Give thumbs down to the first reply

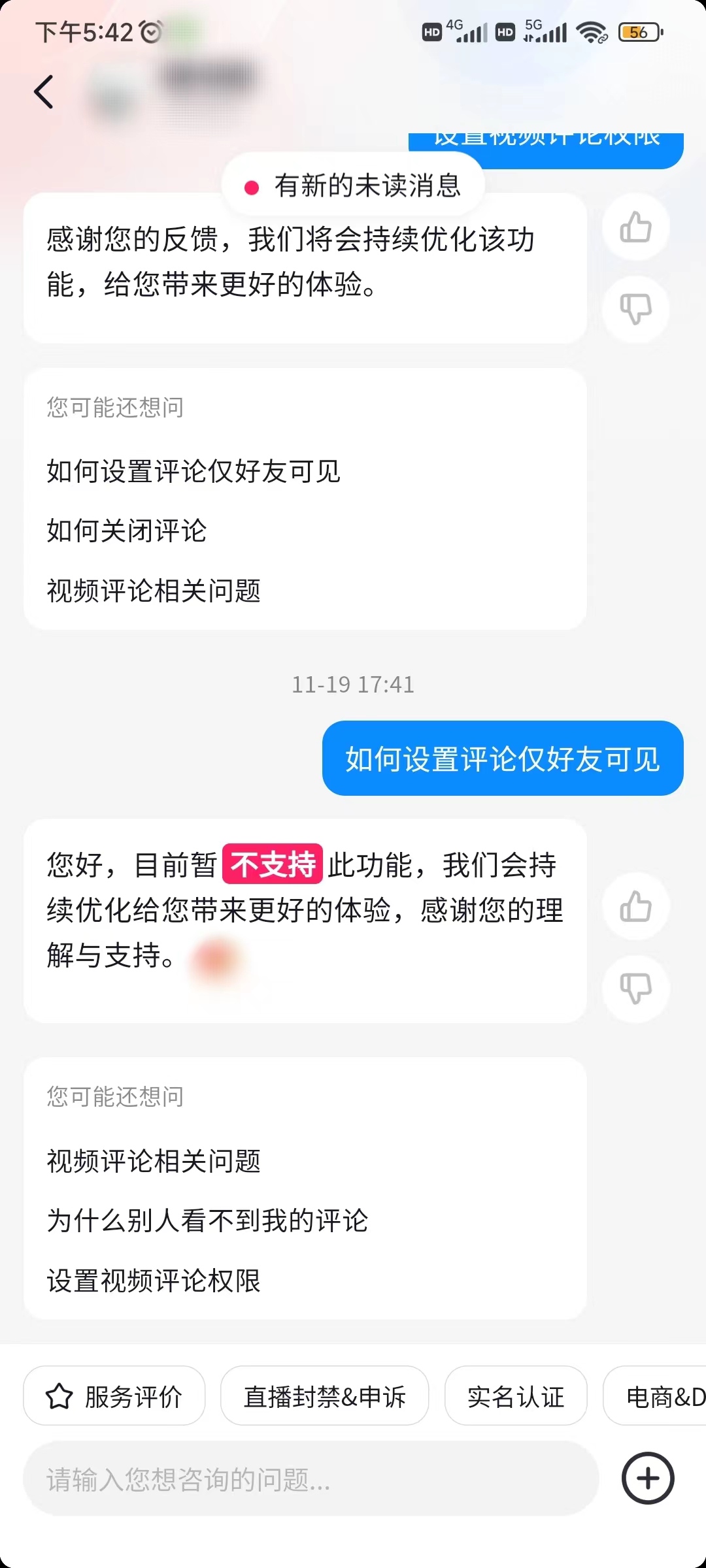[635, 310]
